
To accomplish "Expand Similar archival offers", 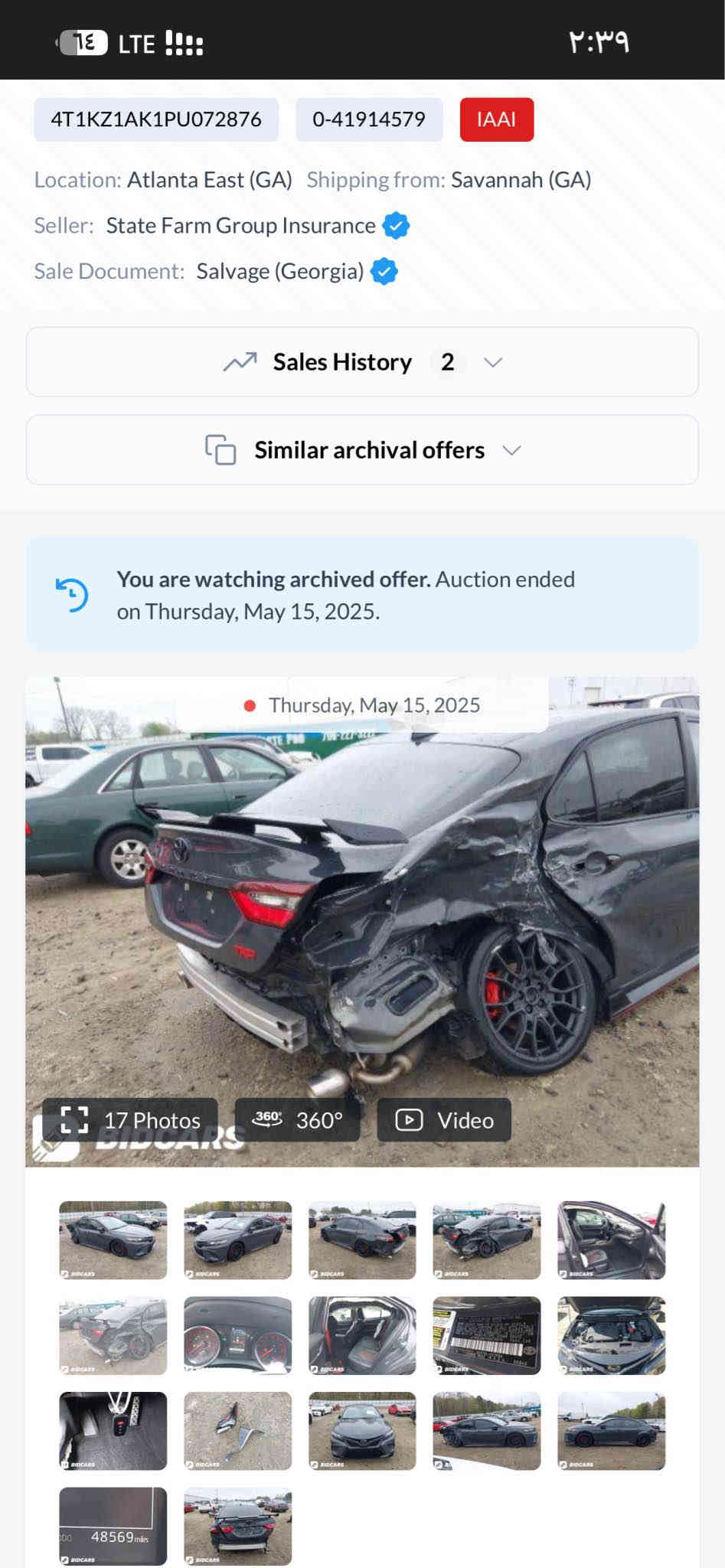I will coord(362,450).
